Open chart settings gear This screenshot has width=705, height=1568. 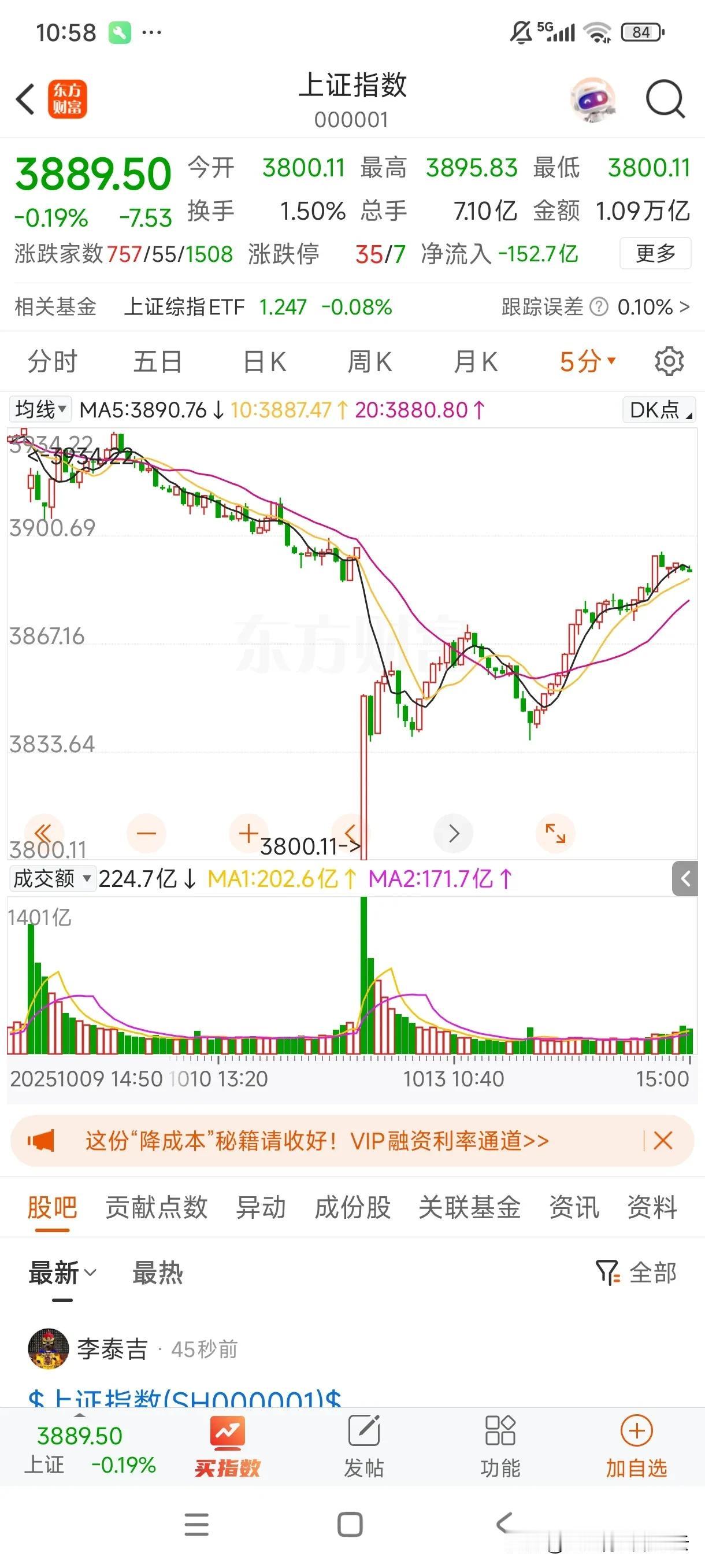(x=669, y=361)
